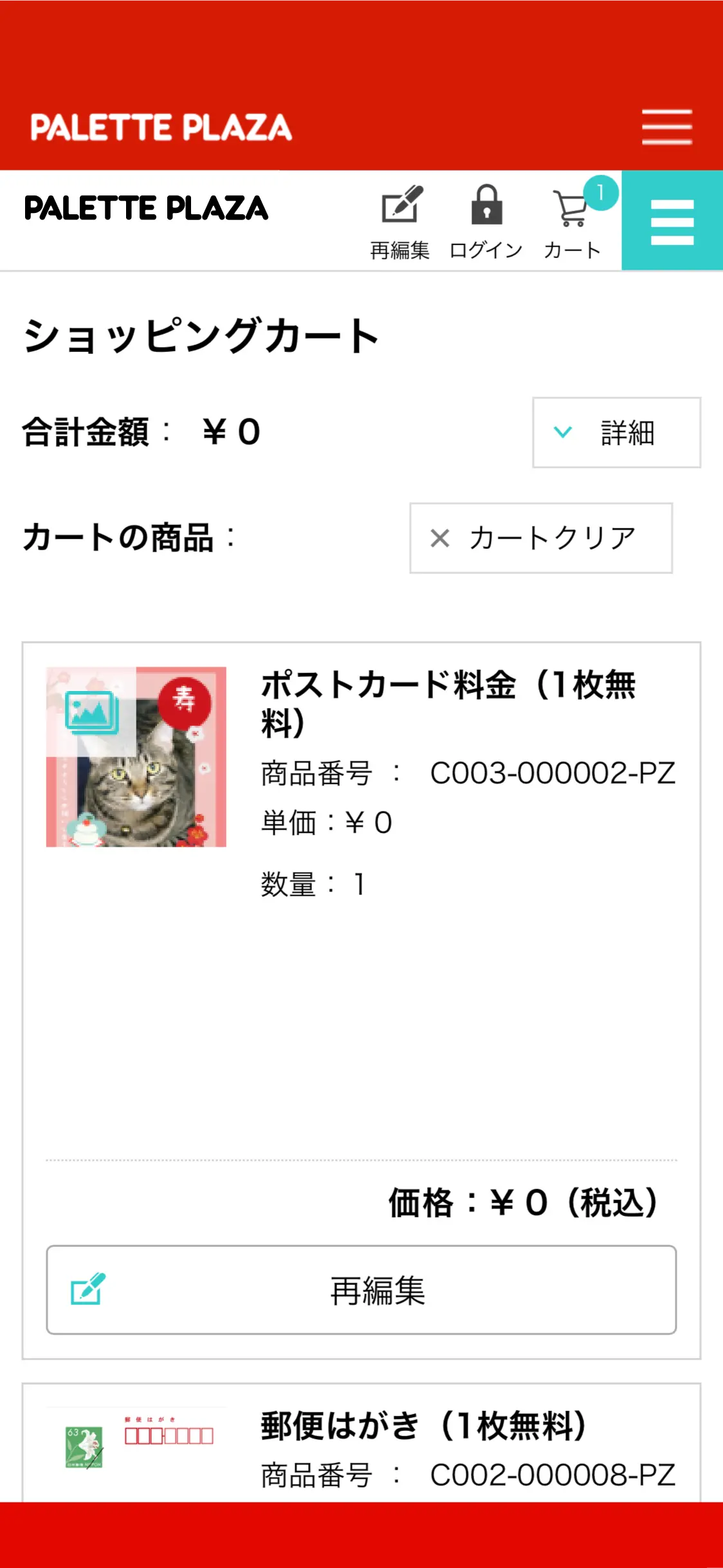Screen dimensions: 723x1568
Task: Open the teal hamburger menu icon
Action: (x=672, y=221)
